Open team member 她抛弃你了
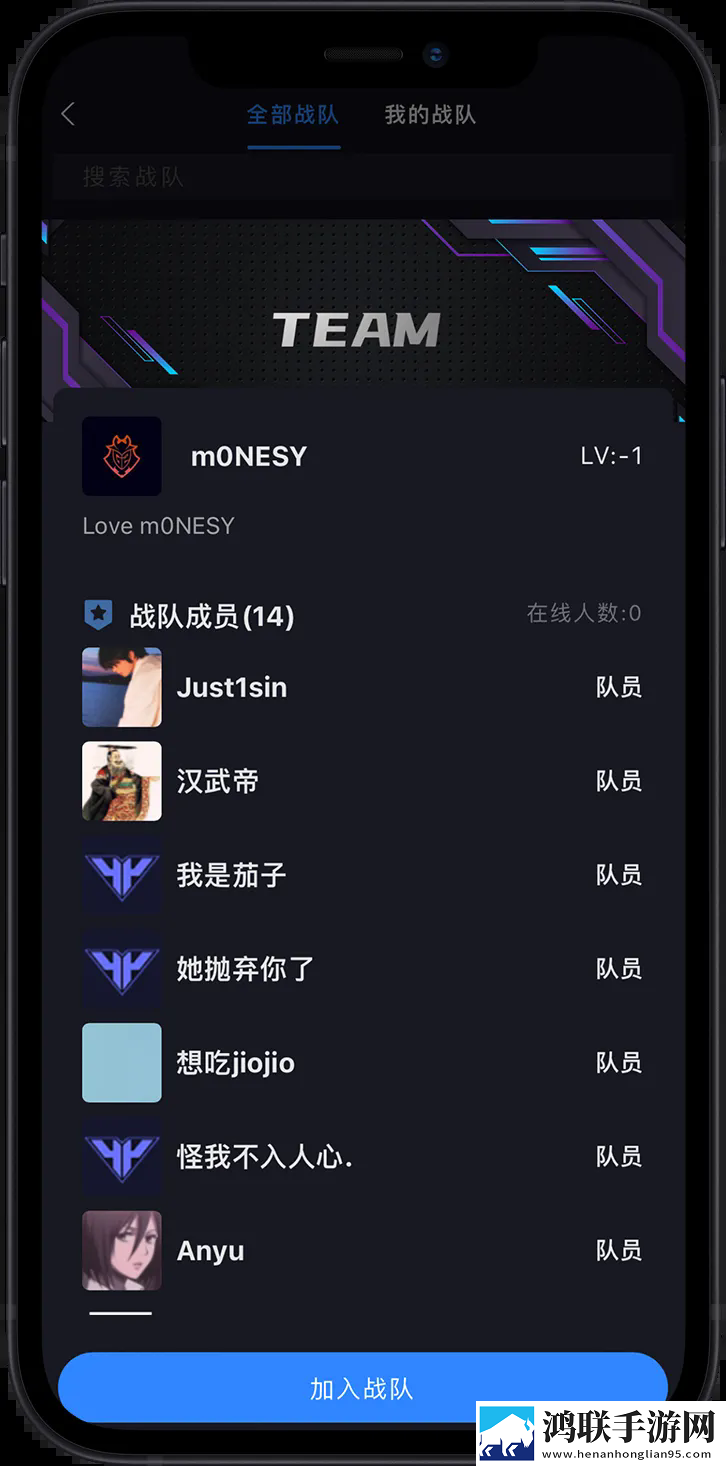The height and width of the screenshot is (1466, 726). coord(363,968)
